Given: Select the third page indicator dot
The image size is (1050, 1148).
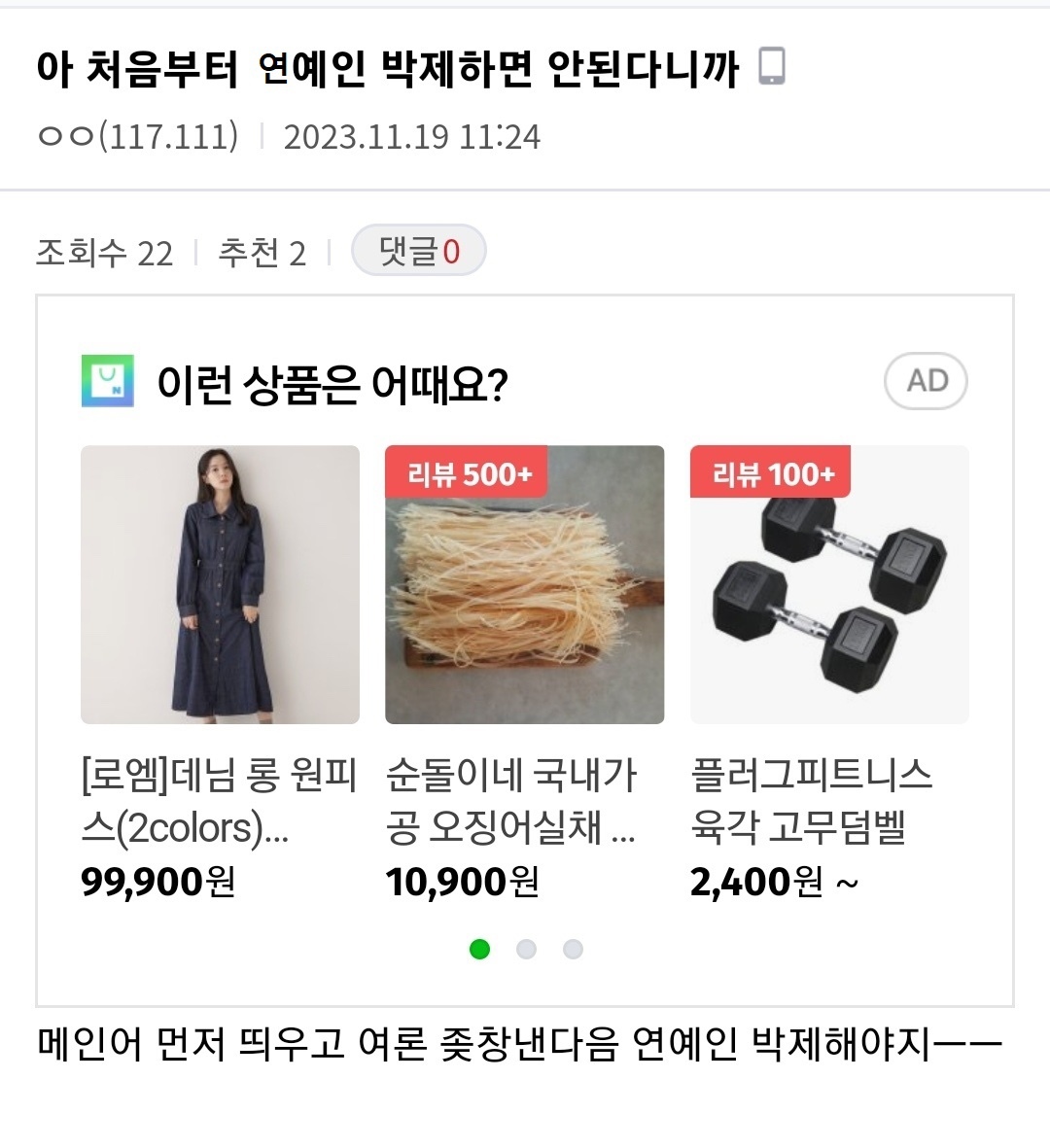Looking at the screenshot, I should point(573,949).
